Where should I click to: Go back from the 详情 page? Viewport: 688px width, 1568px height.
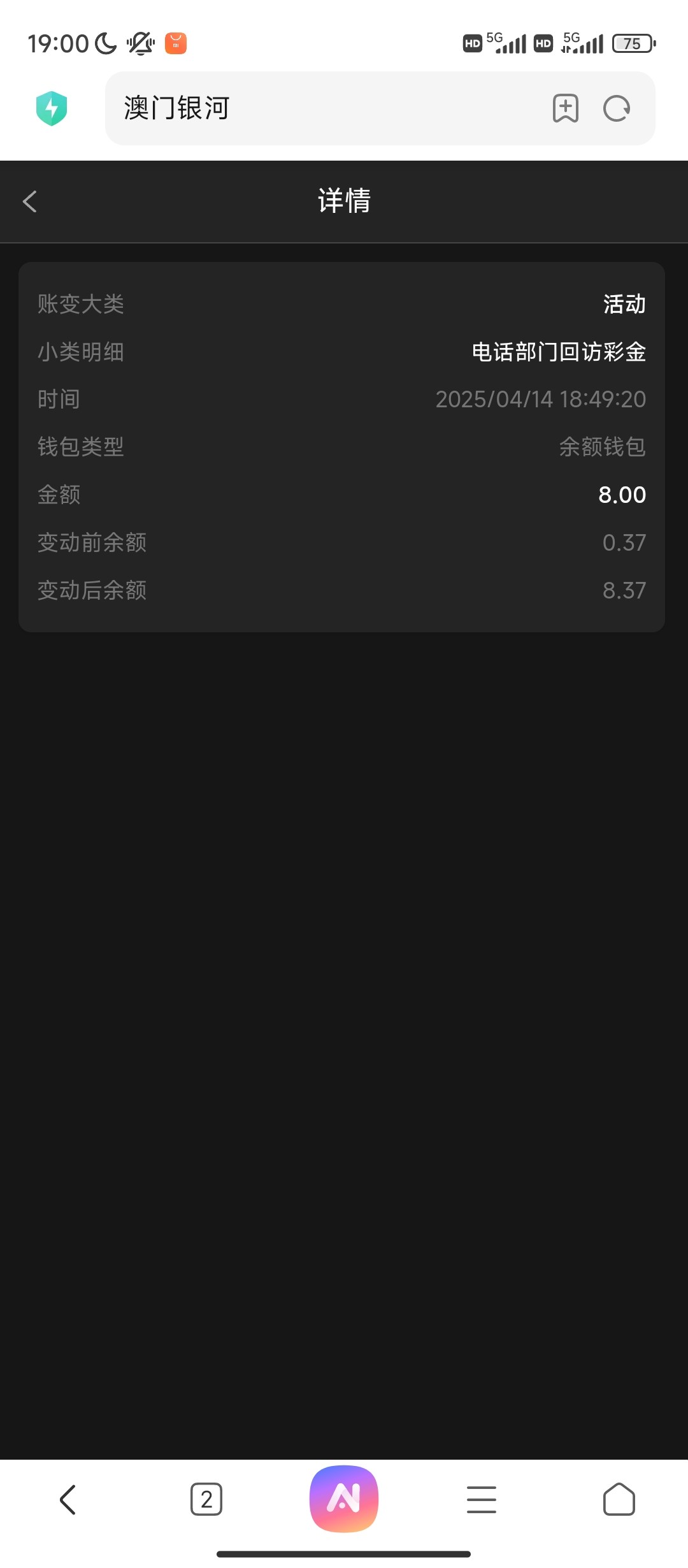point(29,201)
